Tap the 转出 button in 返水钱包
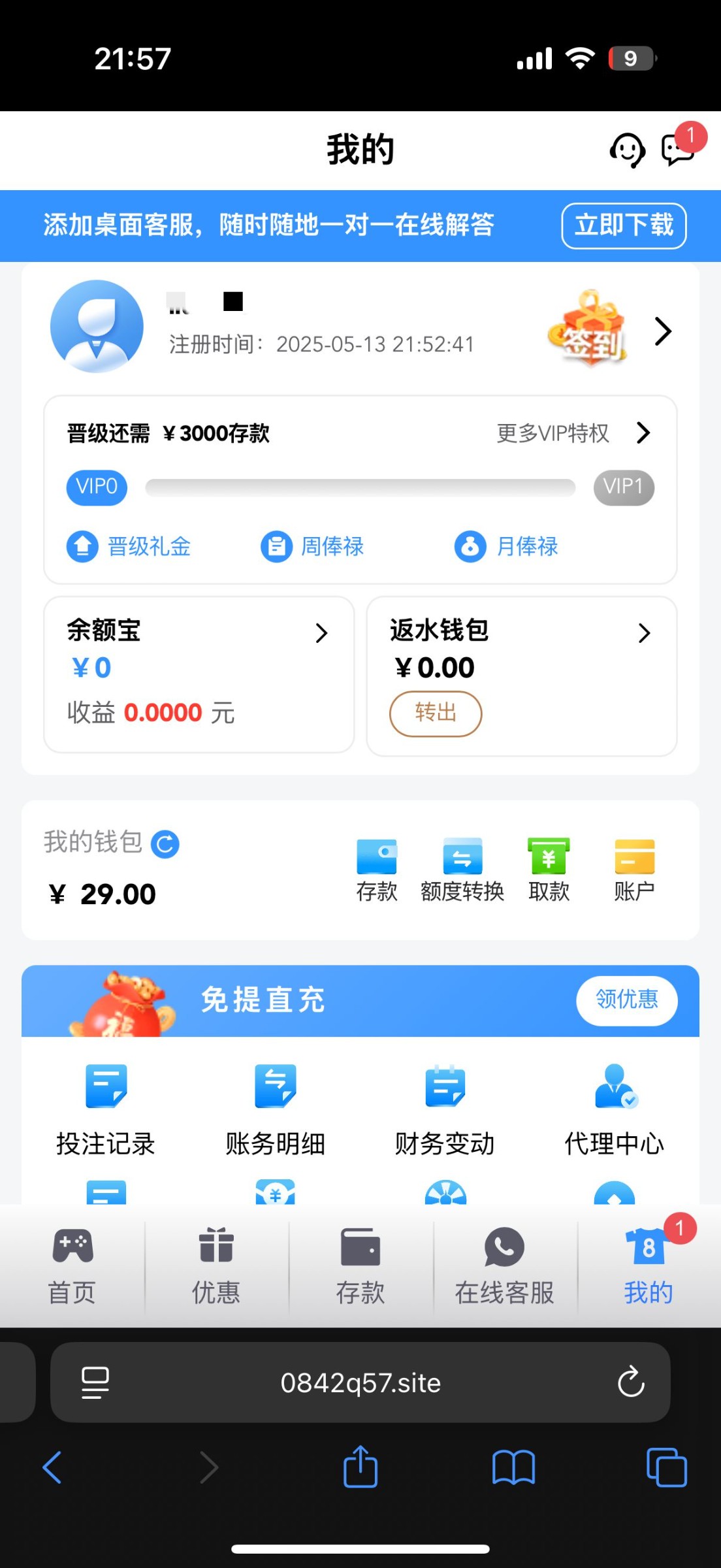The width and height of the screenshot is (721, 1568). click(x=436, y=713)
